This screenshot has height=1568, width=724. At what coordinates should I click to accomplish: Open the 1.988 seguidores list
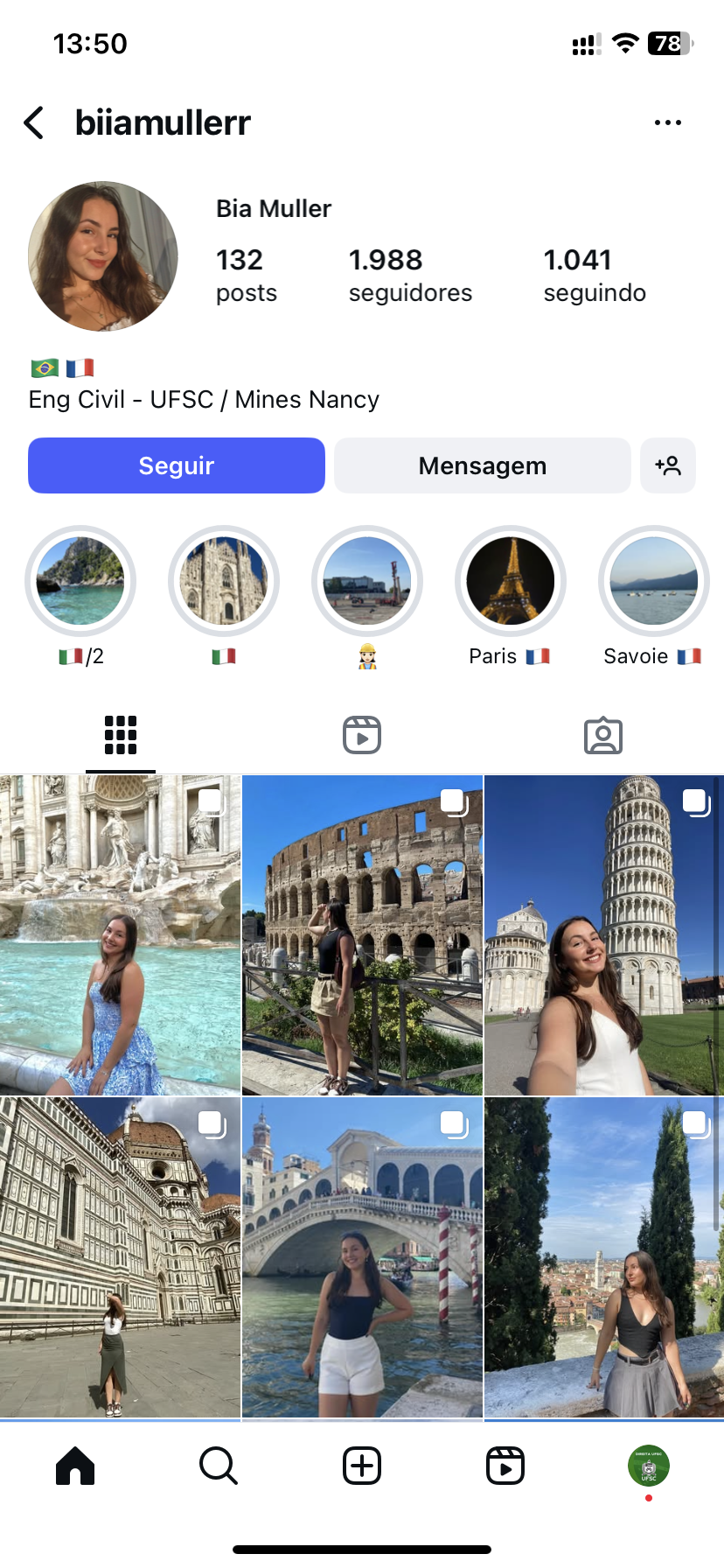tap(409, 275)
